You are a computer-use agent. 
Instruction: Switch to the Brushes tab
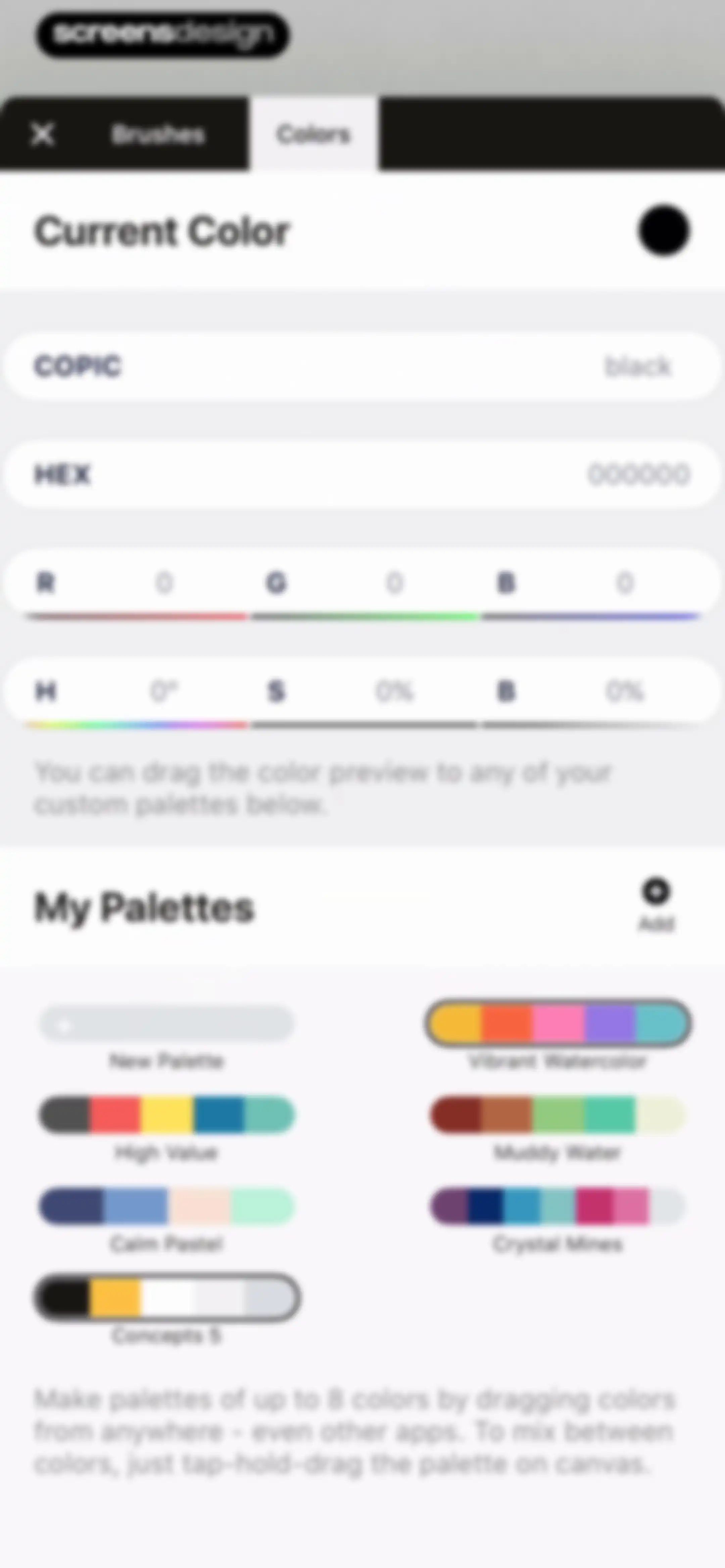[158, 135]
